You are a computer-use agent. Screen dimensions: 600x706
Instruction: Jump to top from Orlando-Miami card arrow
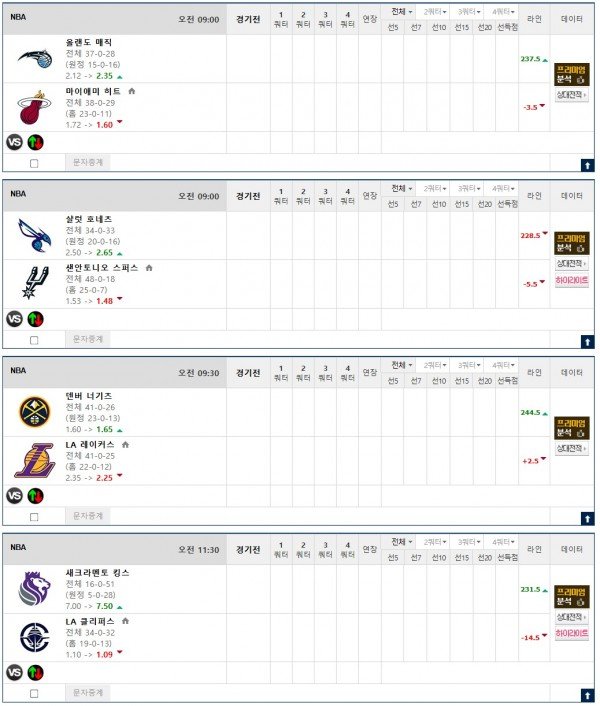pyautogui.click(x=587, y=165)
